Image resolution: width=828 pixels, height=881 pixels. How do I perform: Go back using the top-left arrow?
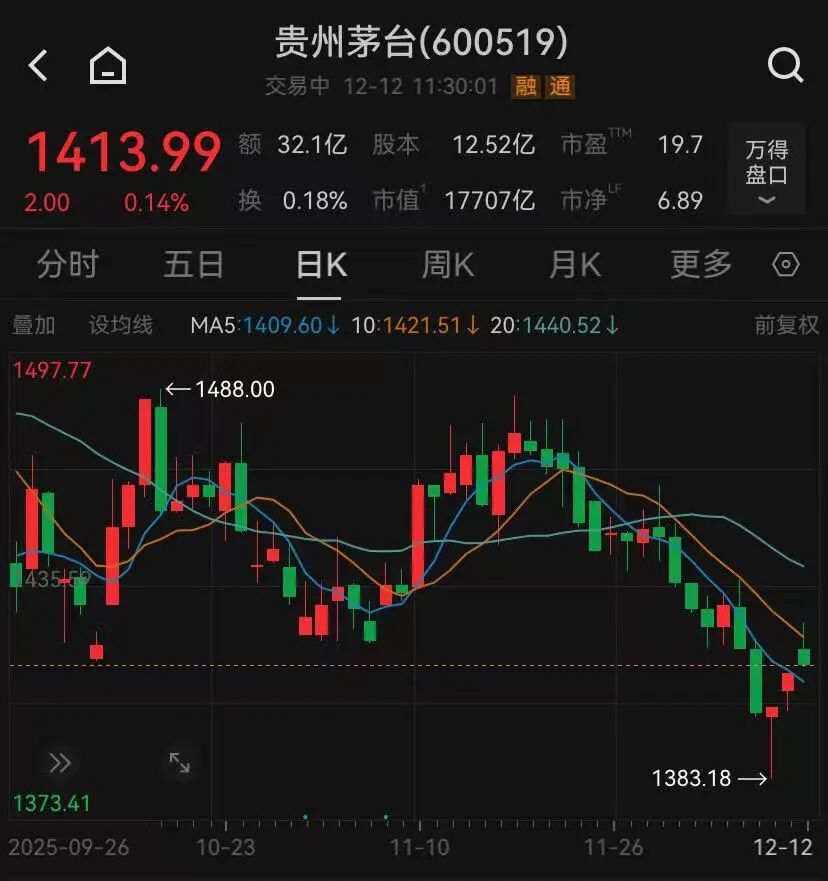38,66
